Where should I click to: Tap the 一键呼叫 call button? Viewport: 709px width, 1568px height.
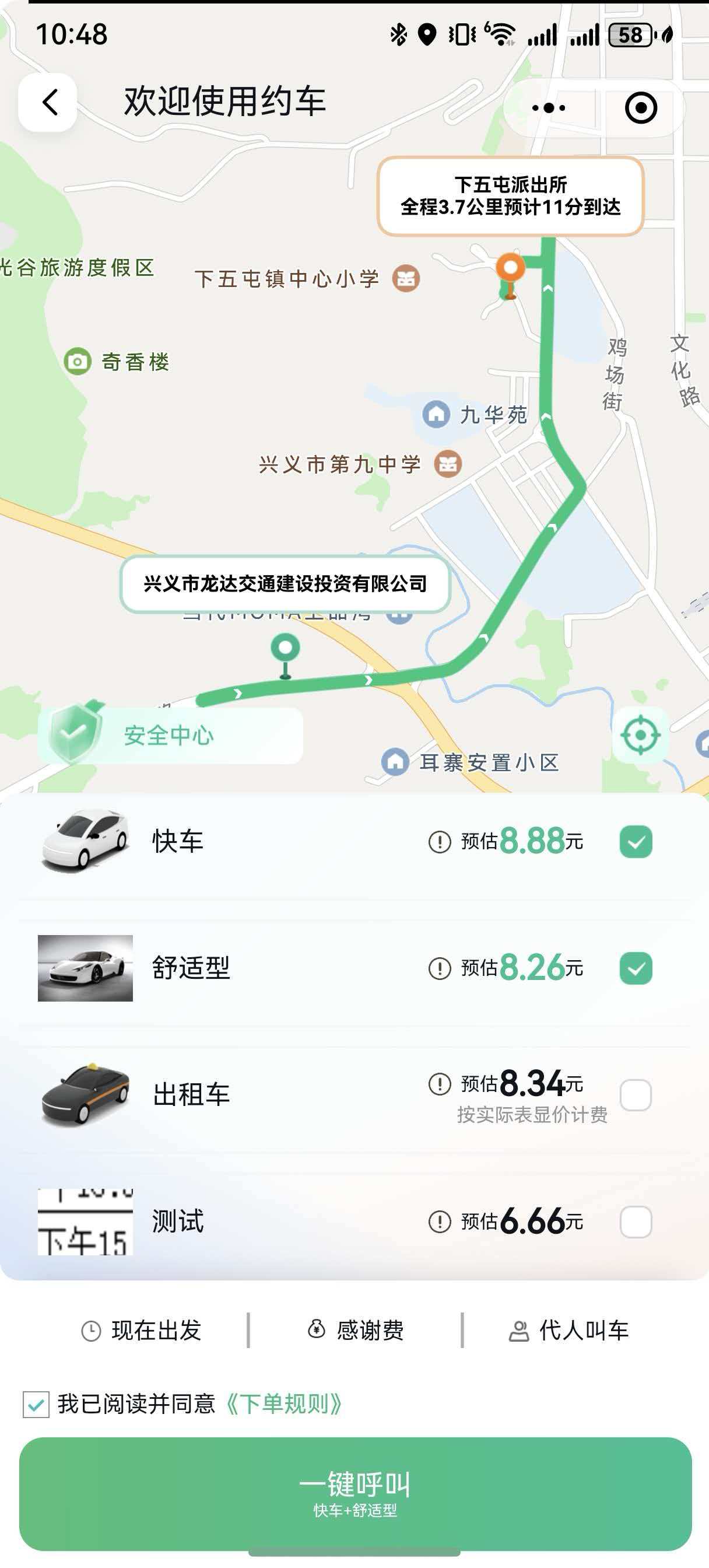click(x=354, y=1484)
